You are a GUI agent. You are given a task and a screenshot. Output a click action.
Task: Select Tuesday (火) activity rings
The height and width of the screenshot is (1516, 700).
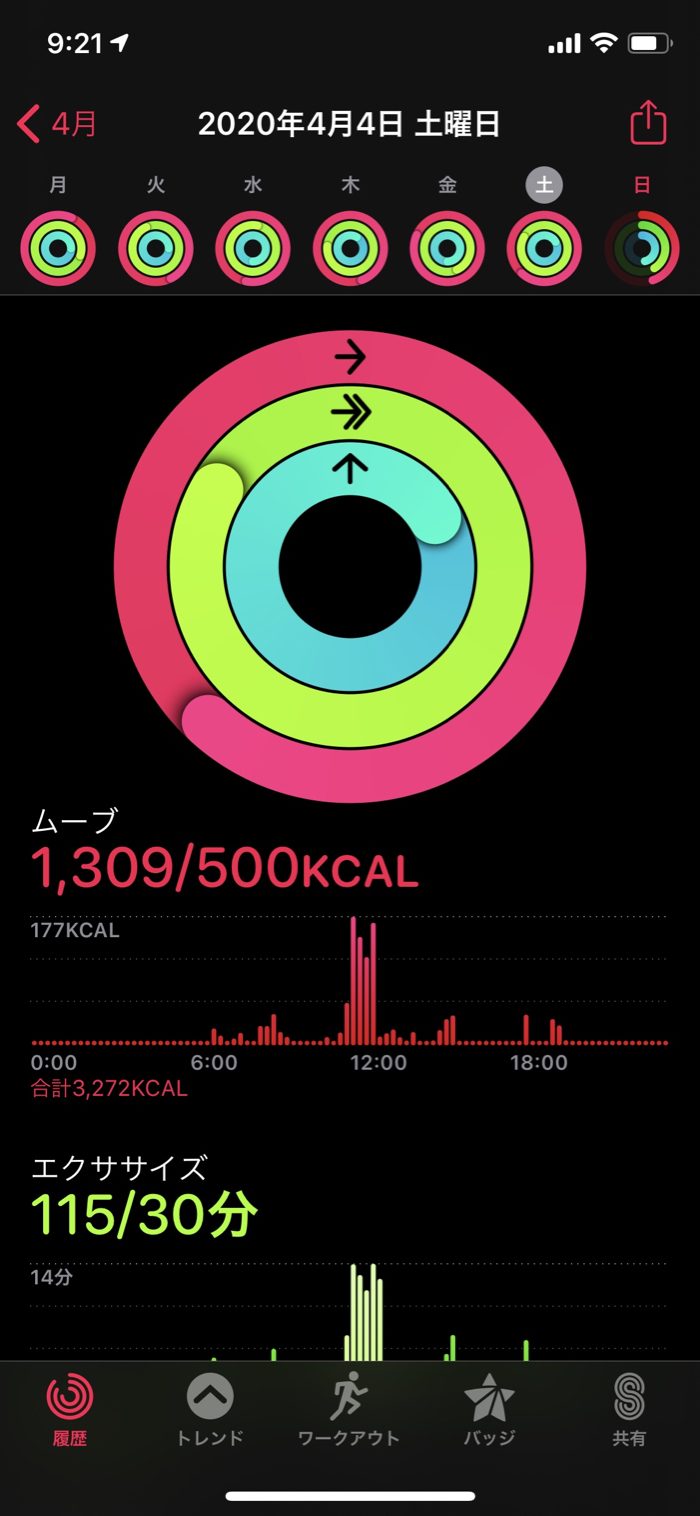156,247
